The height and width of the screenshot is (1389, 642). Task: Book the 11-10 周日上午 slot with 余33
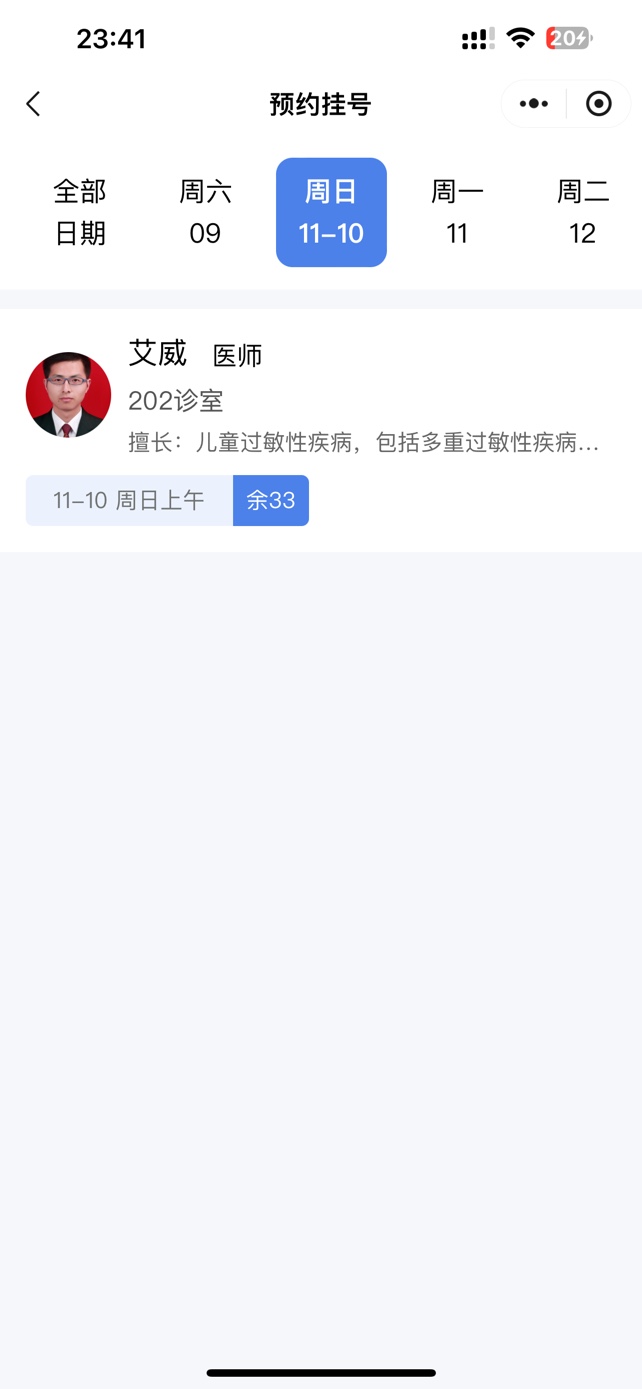[168, 500]
